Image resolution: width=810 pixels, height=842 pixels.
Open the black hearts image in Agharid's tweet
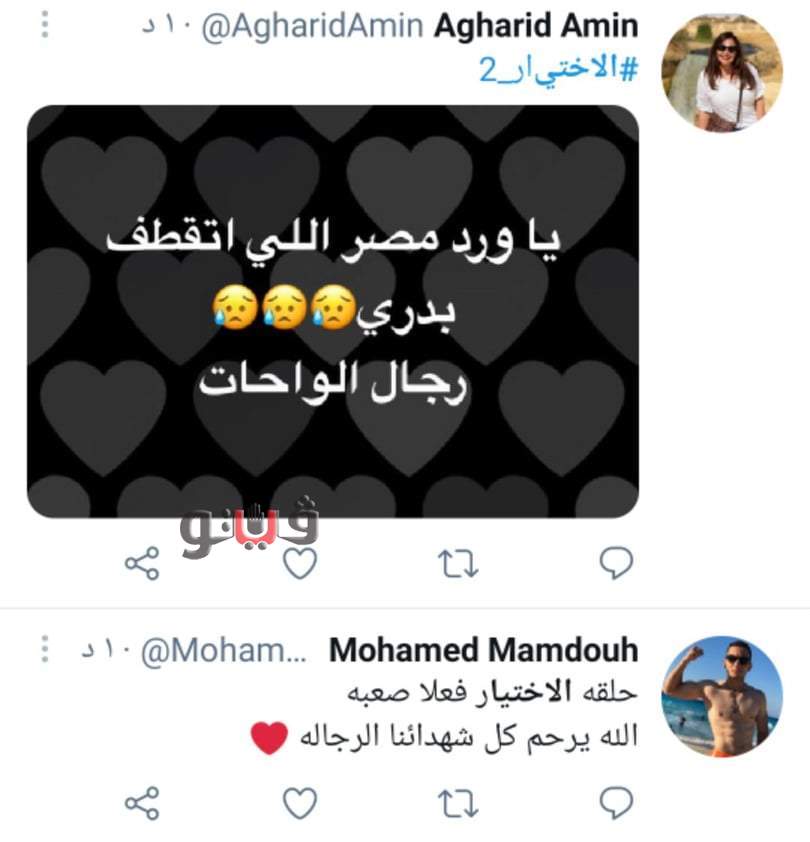coord(332,311)
